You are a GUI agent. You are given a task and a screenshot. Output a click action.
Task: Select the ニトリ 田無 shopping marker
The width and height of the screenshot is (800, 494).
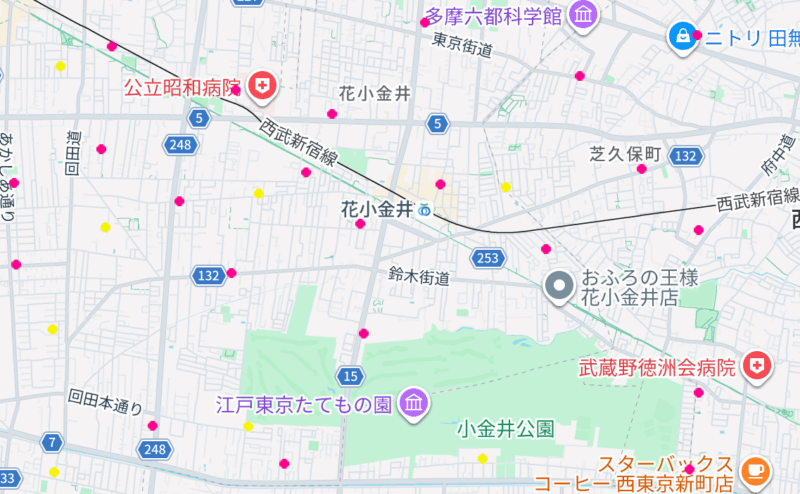[683, 37]
